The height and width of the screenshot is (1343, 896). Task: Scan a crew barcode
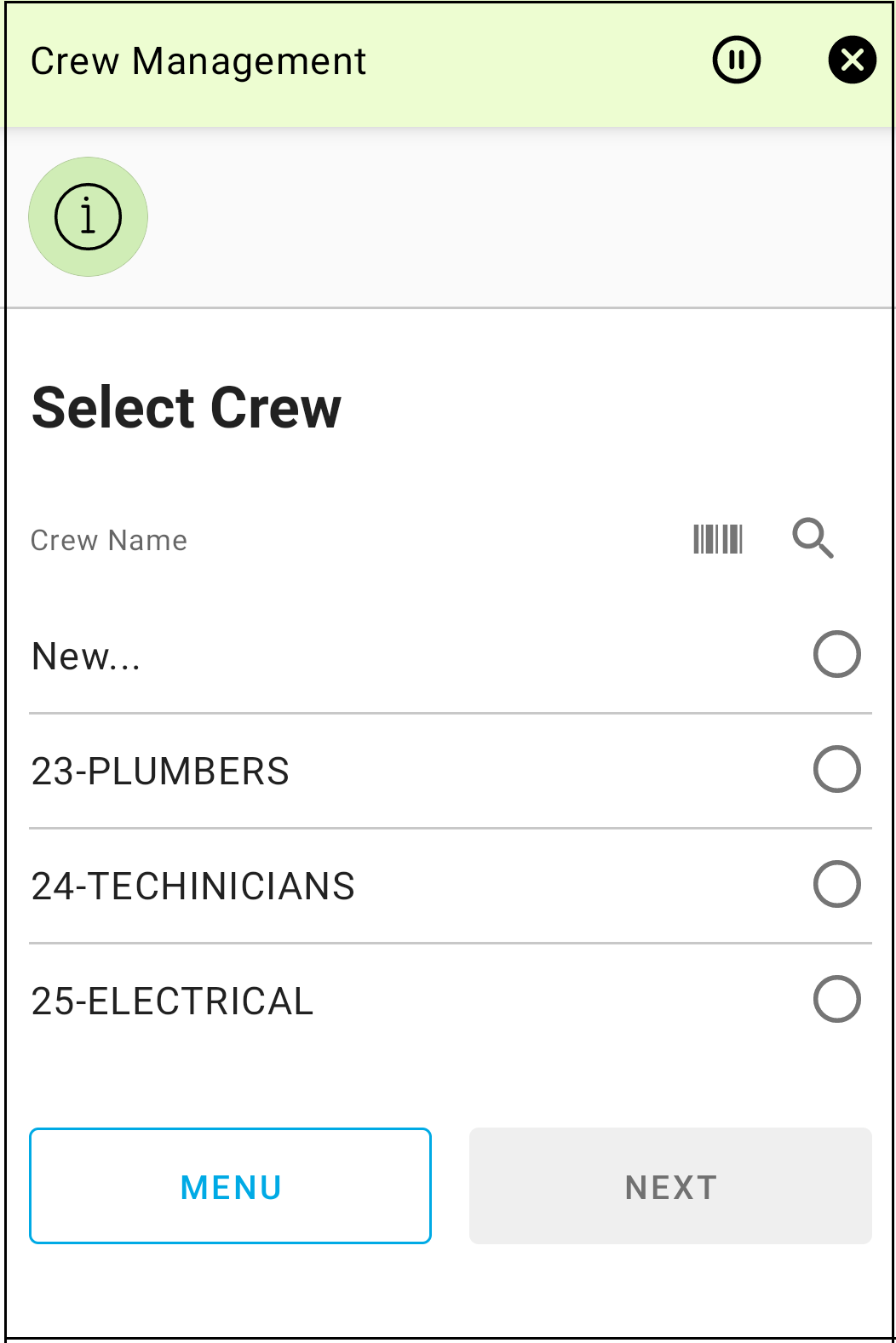(718, 539)
